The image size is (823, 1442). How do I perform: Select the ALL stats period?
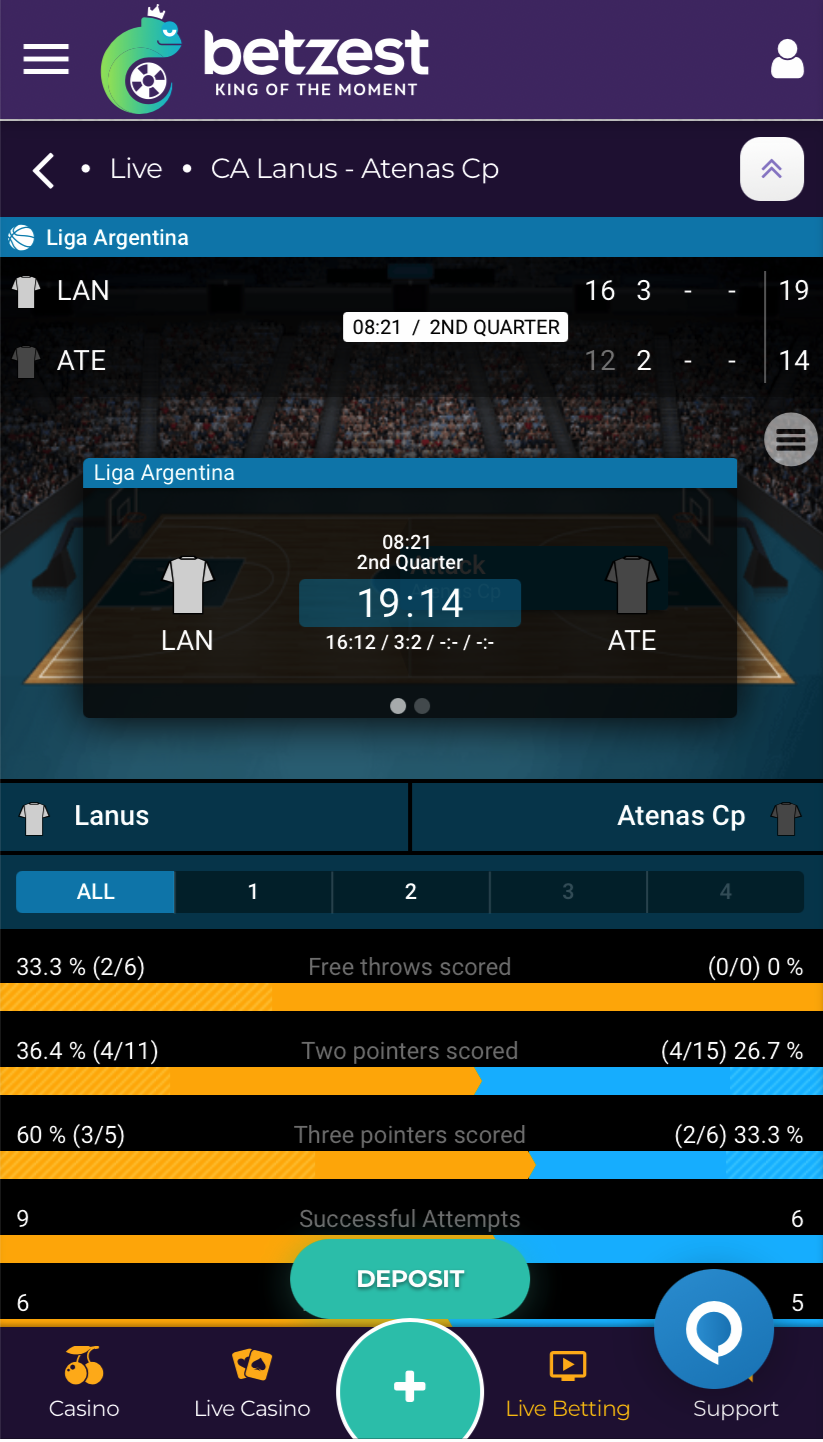click(x=96, y=892)
